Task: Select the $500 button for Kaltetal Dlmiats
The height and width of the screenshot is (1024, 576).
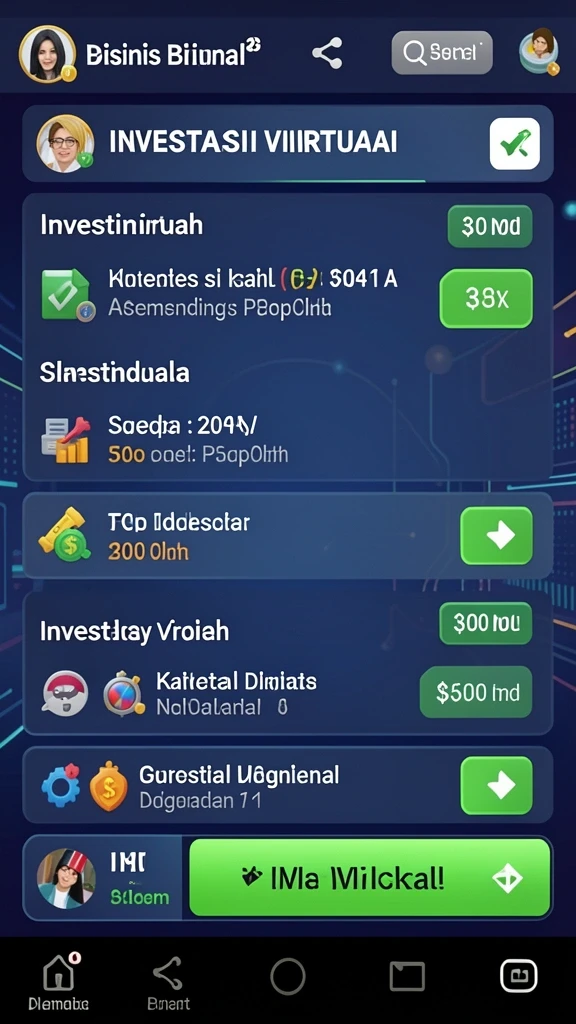Action: coord(476,692)
